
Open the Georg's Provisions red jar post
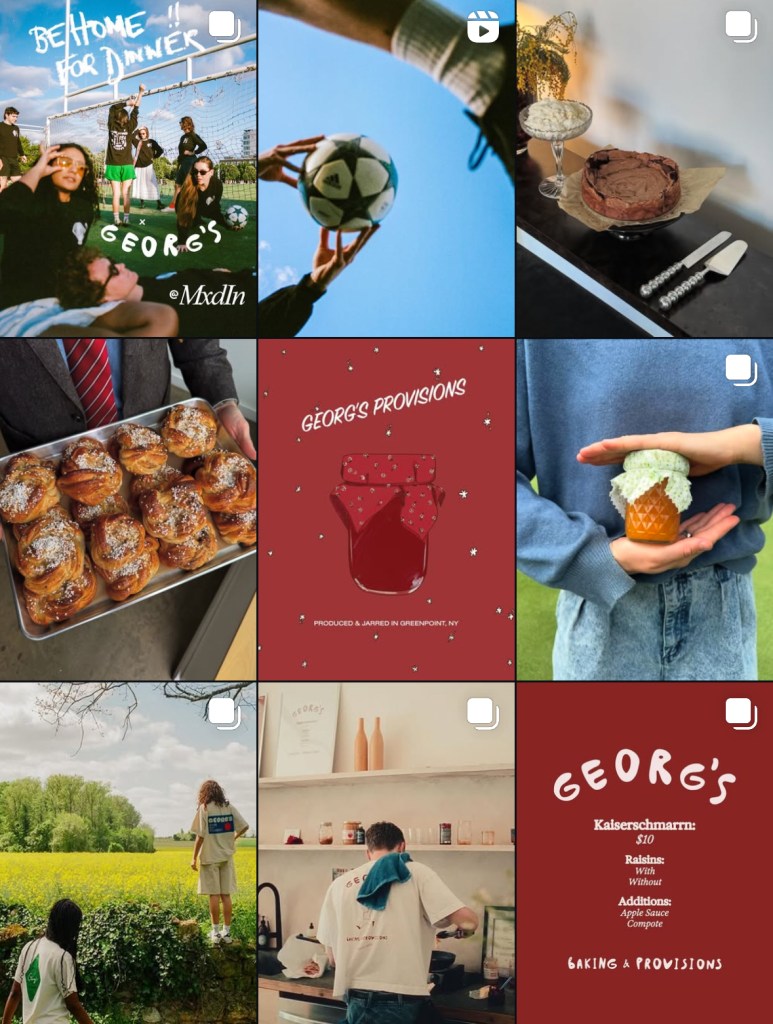pos(386,510)
